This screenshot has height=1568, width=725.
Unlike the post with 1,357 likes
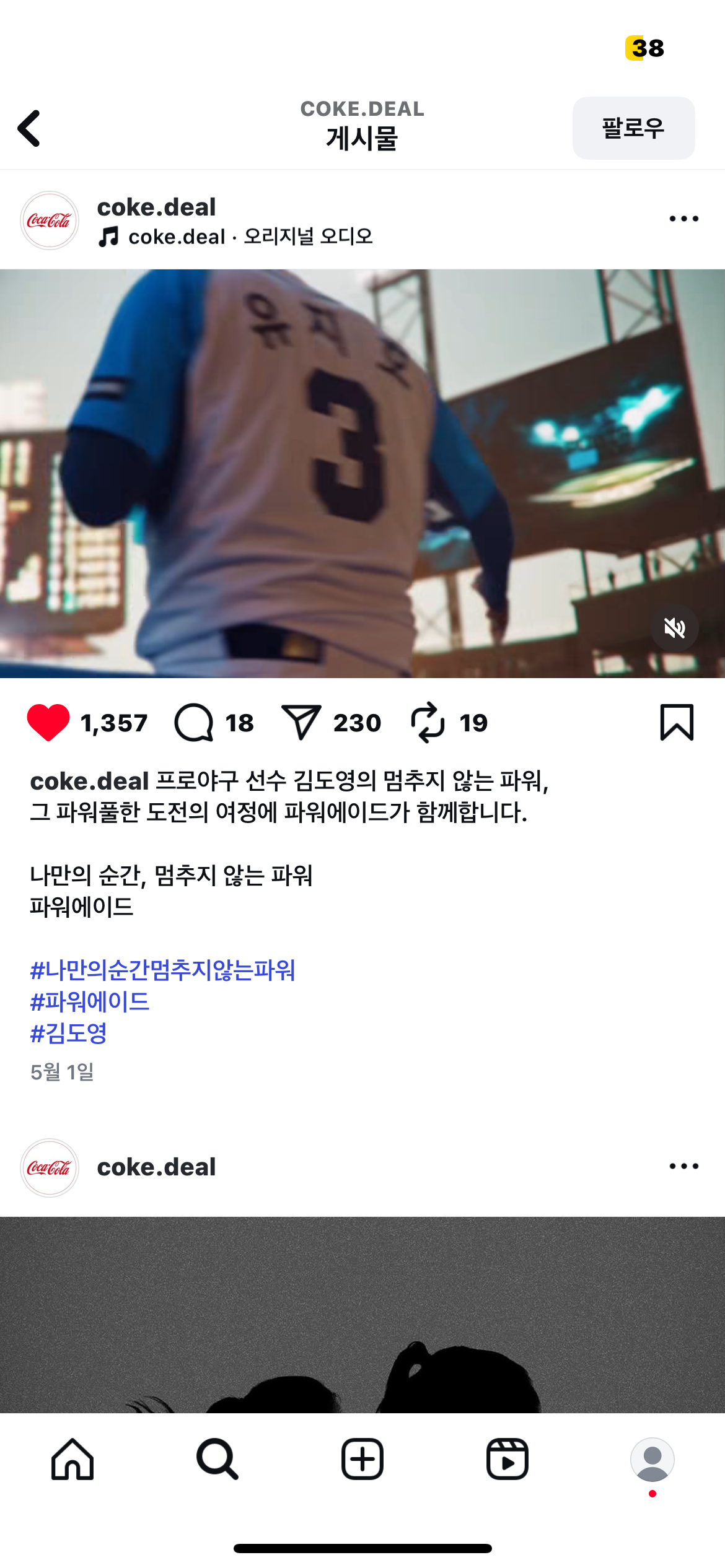coord(48,723)
